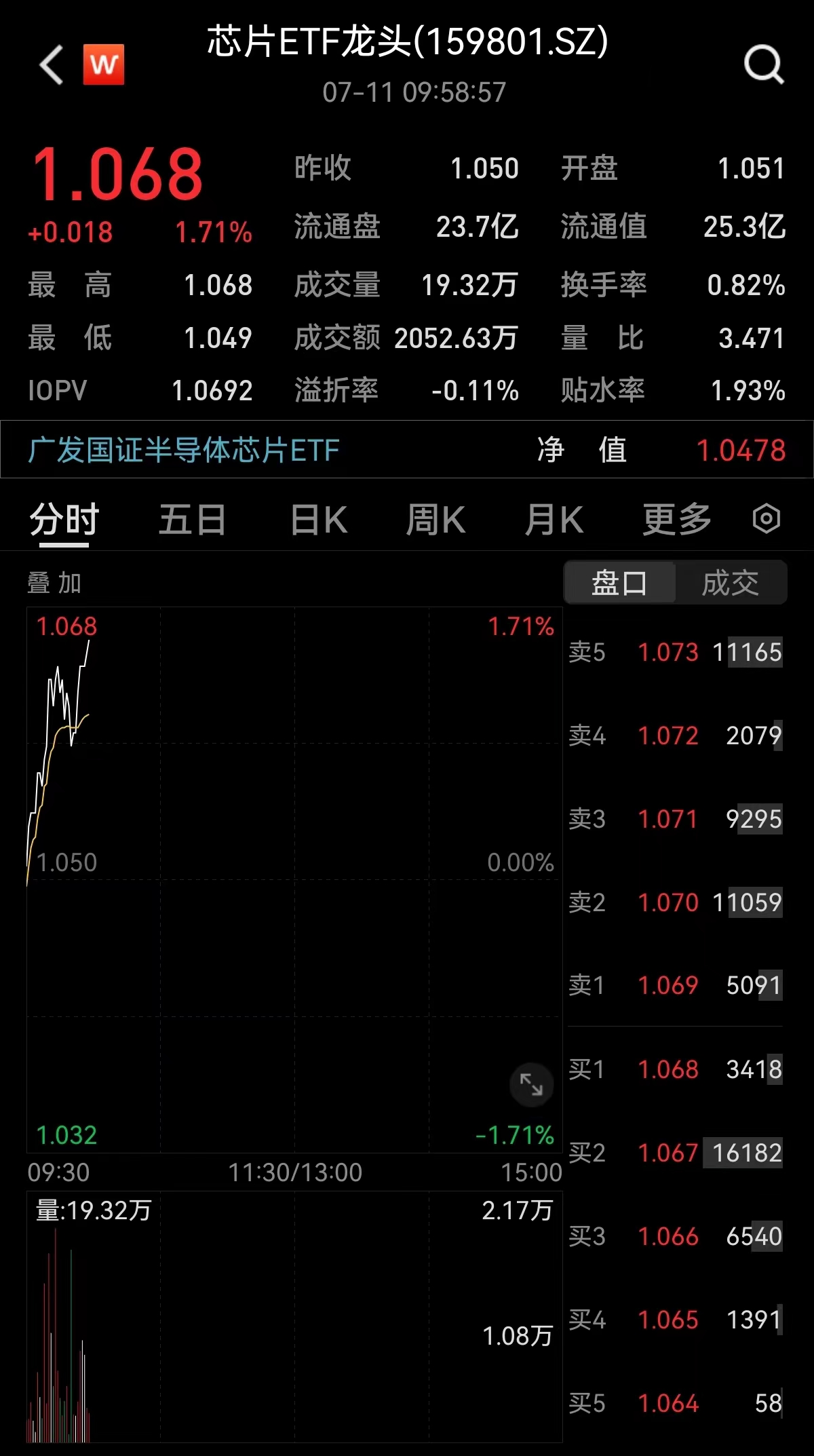Select the 盘口 order book tab
This screenshot has width=814, height=1456.
click(x=619, y=583)
